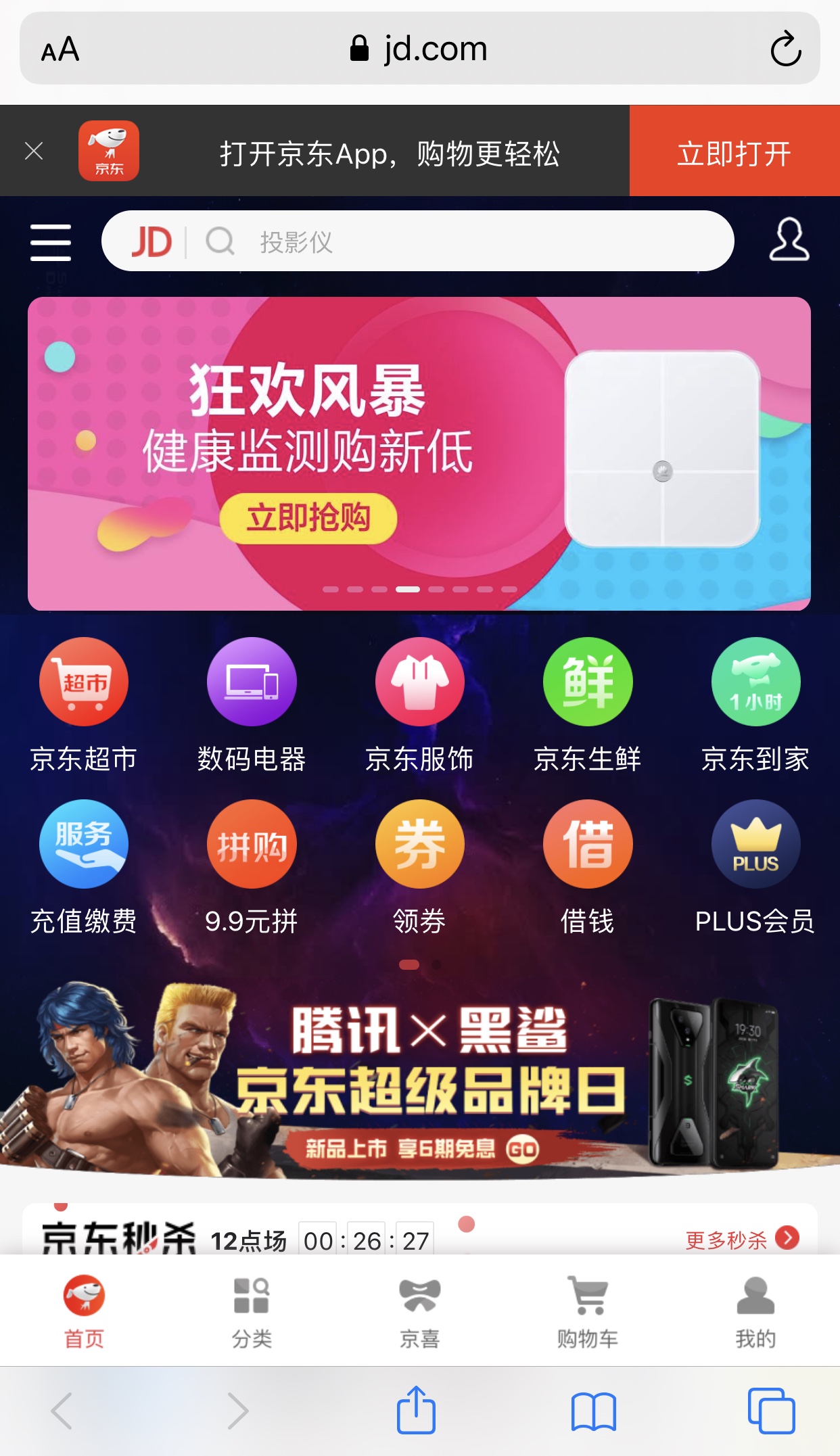Open 京东到家 one-hour delivery
840x1456 pixels.
click(x=755, y=705)
